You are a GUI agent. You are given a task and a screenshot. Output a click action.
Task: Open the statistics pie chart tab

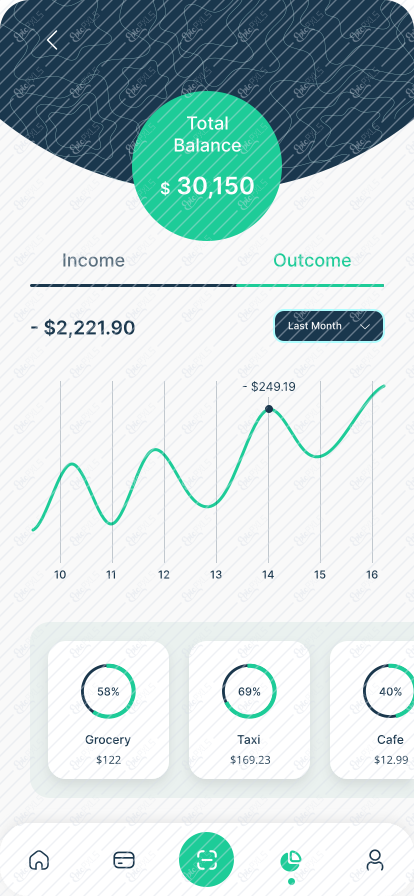pyautogui.click(x=291, y=860)
